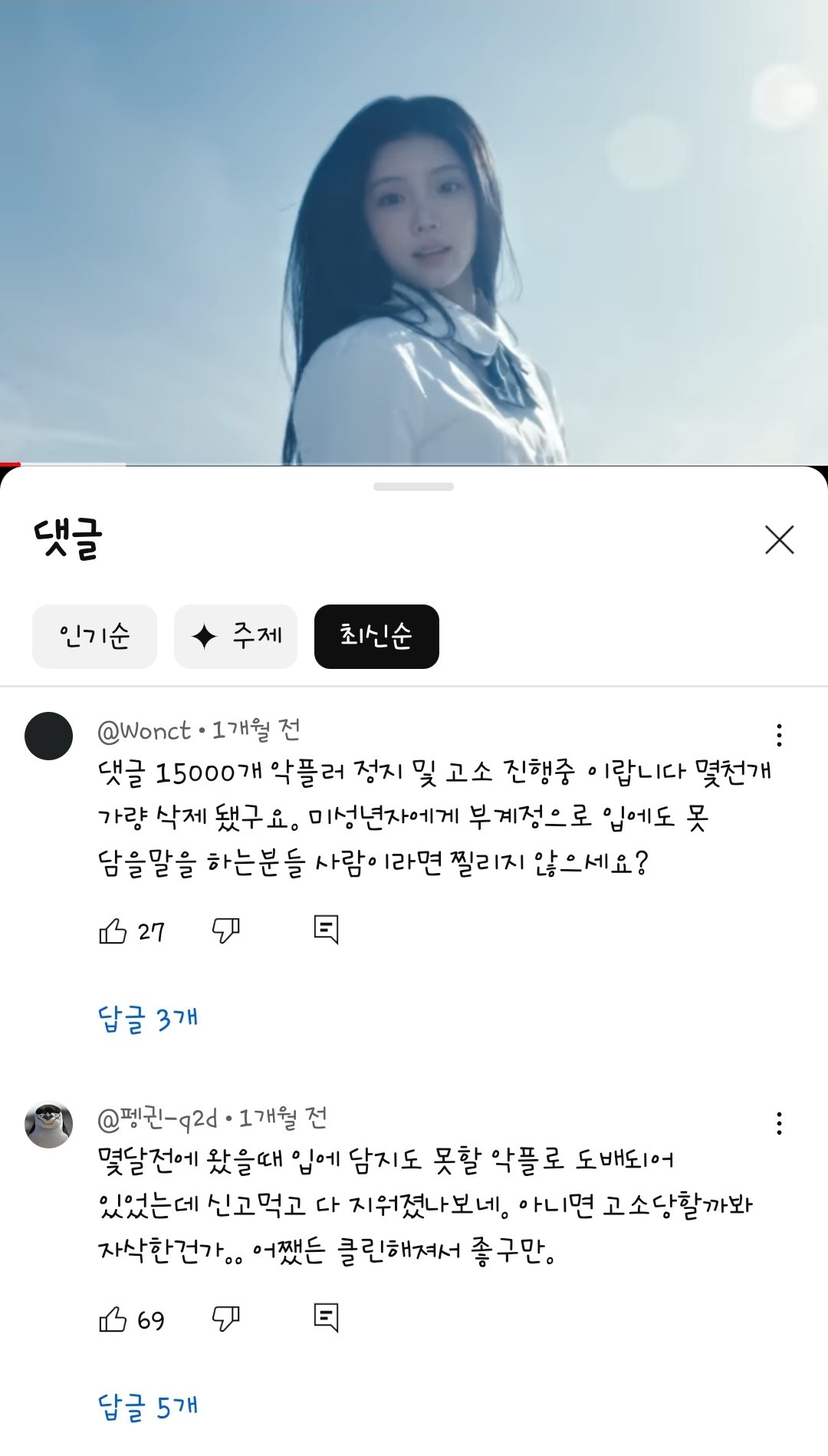
Task: Reply to @펭귄-q2d's comment
Action: click(x=326, y=1318)
